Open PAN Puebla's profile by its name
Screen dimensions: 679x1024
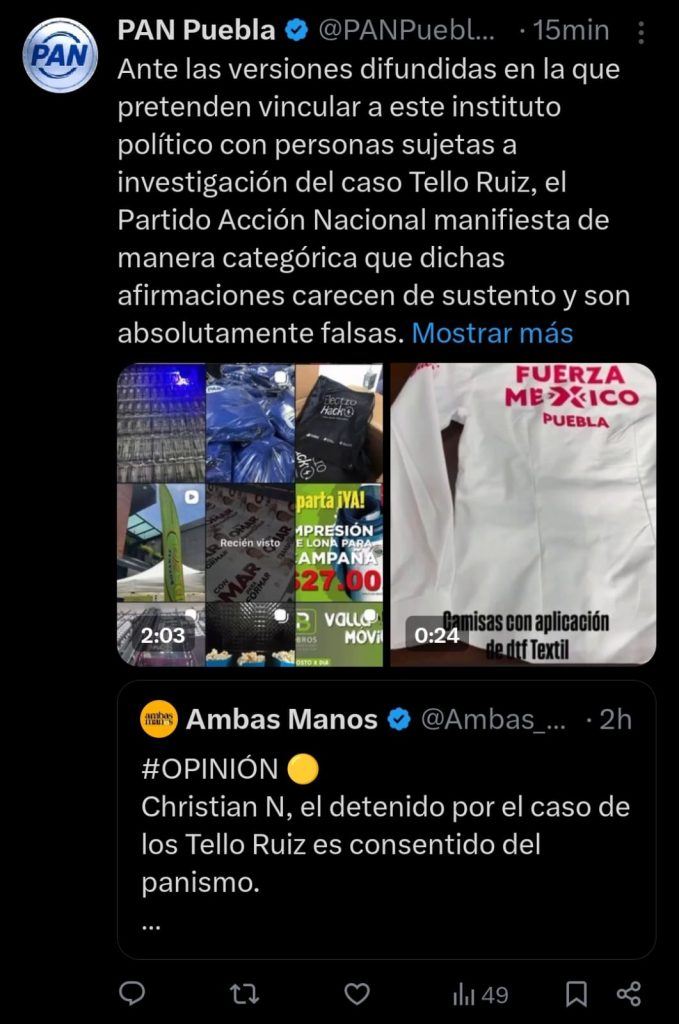[x=196, y=31]
